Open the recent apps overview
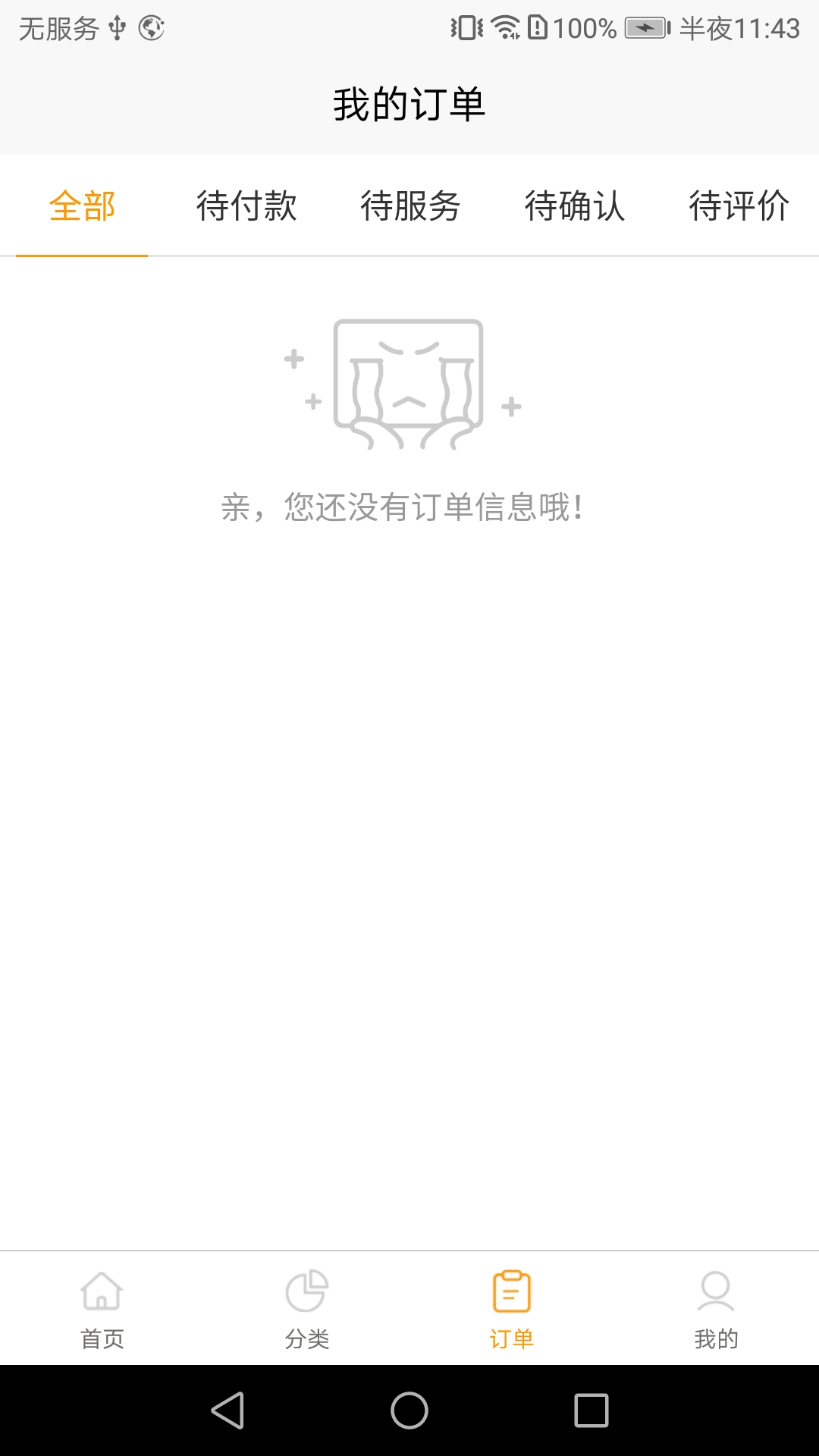Viewport: 819px width, 1456px height. tap(591, 1410)
